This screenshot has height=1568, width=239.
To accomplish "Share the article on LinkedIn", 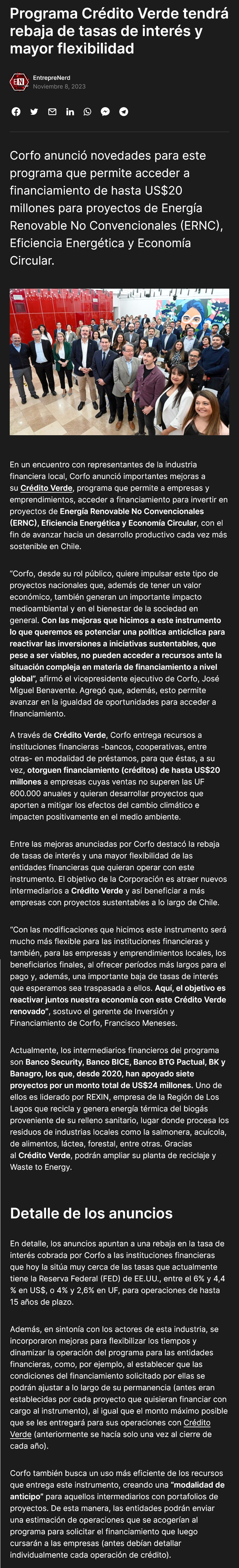I will pos(70,111).
